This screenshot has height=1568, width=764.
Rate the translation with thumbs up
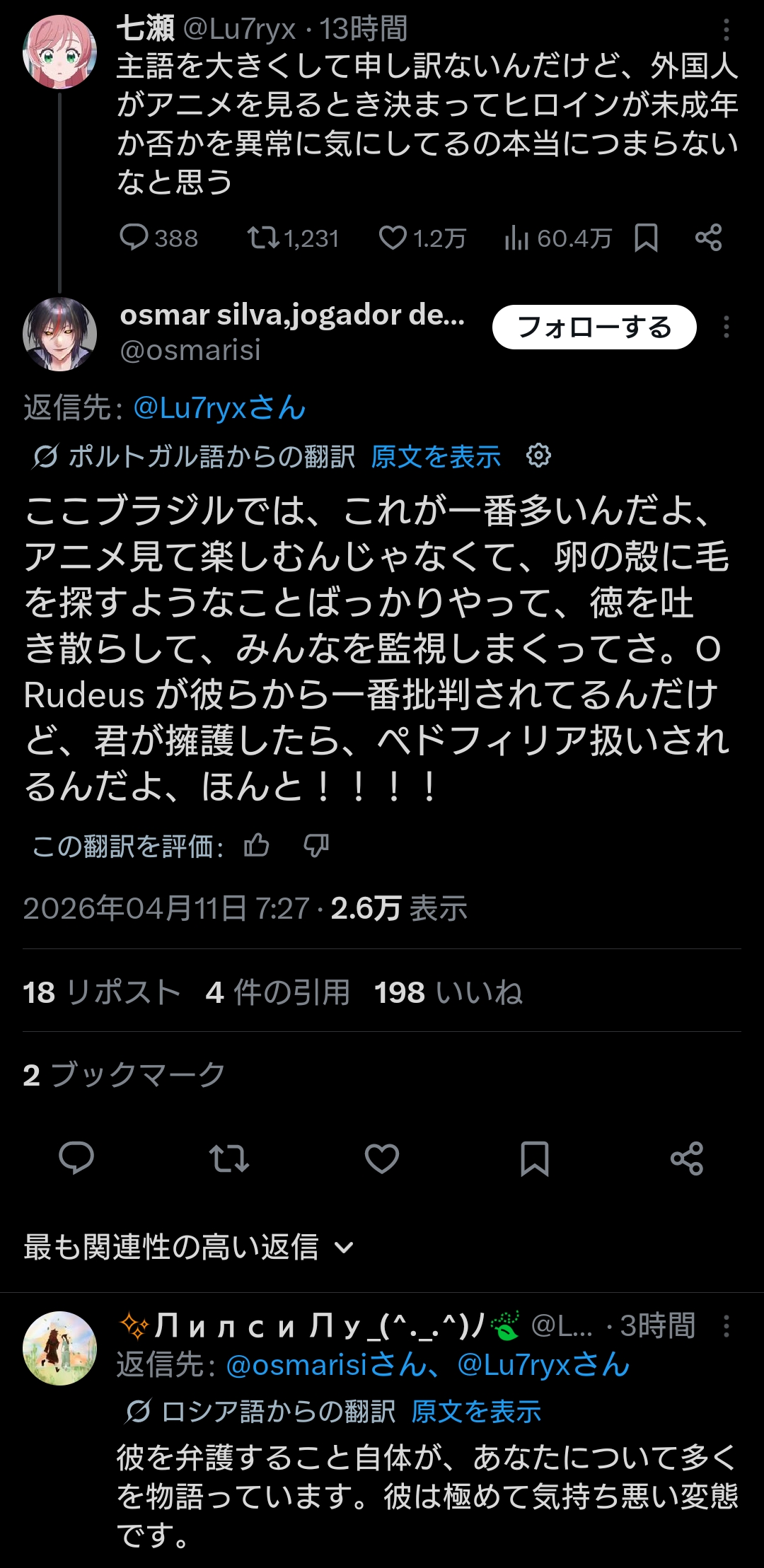[x=256, y=845]
